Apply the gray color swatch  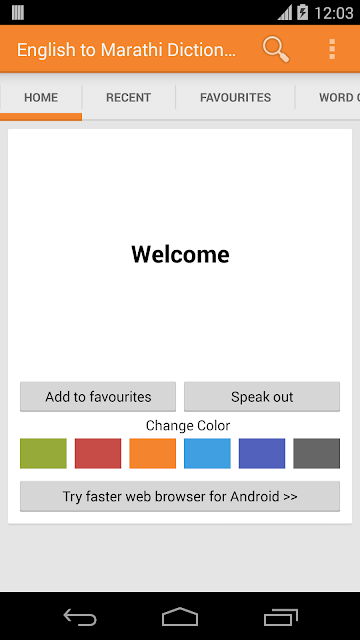point(317,453)
